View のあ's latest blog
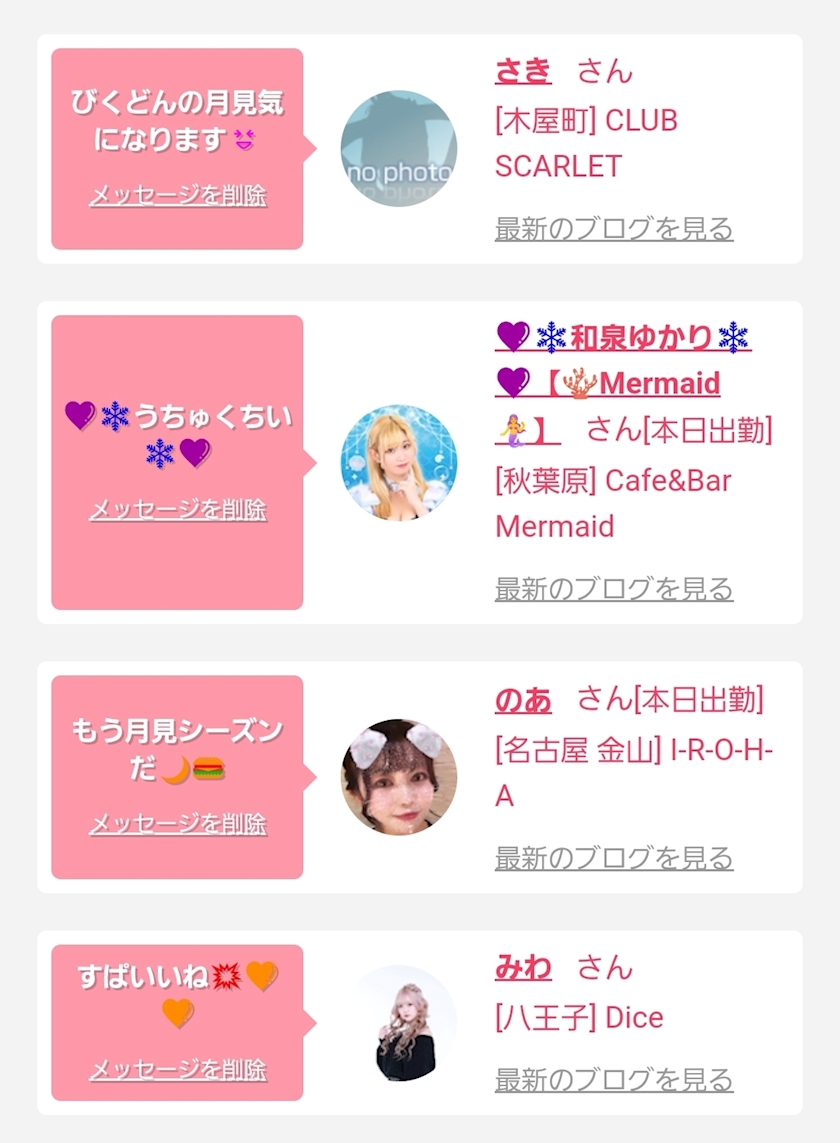The width and height of the screenshot is (840, 1143). (x=614, y=858)
